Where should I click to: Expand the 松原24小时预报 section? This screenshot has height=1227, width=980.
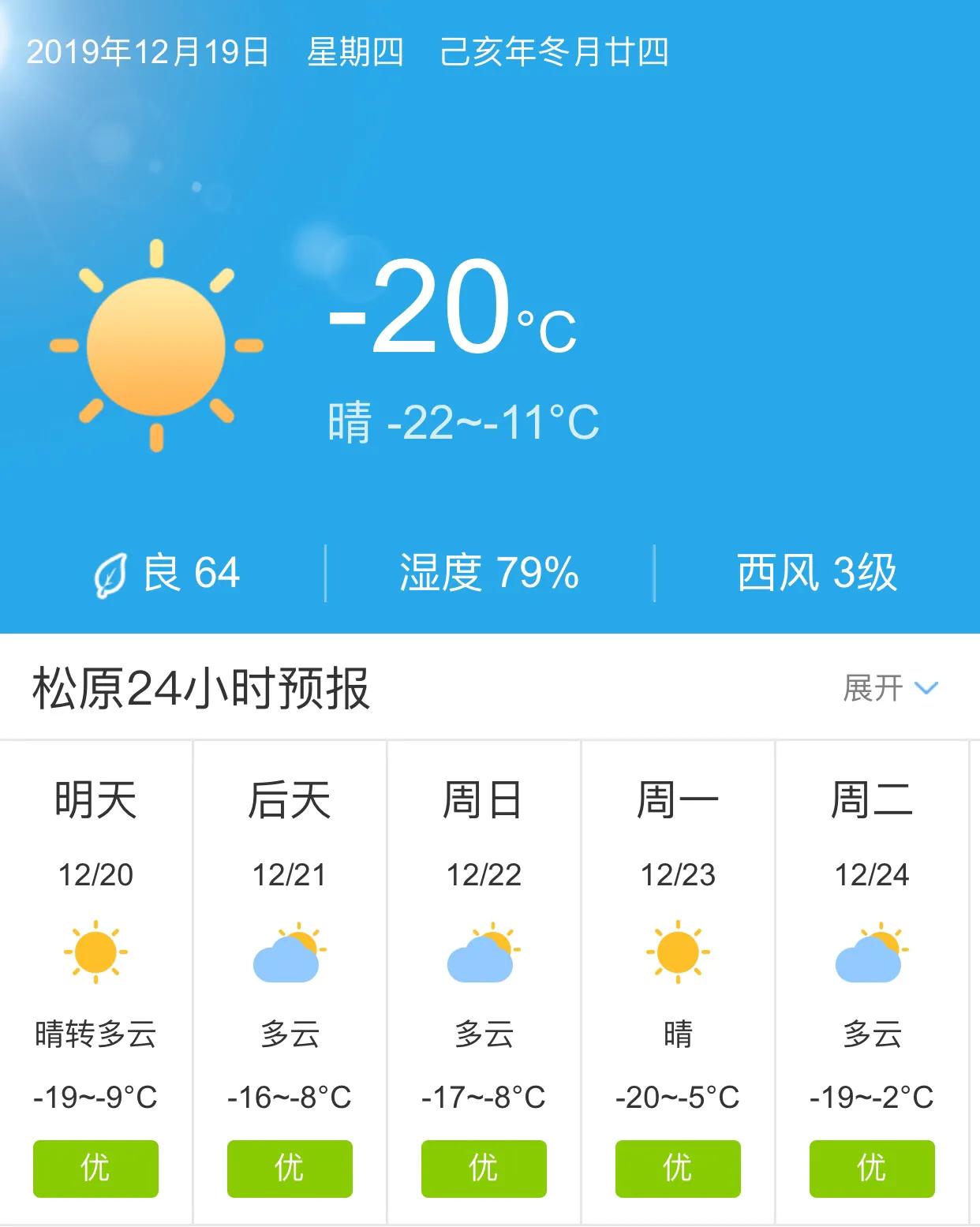point(890,688)
